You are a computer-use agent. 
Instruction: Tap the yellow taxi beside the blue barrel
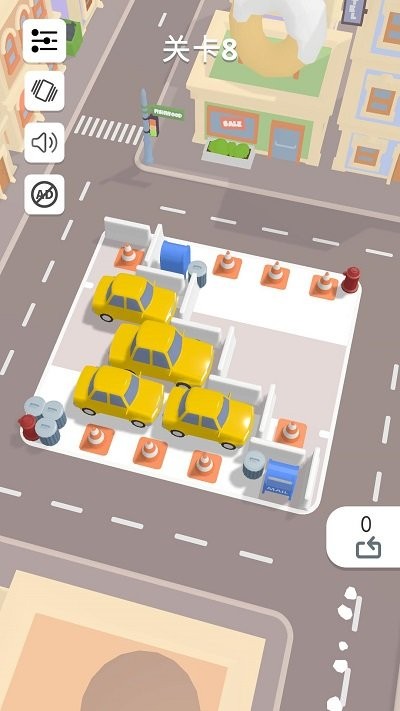(x=135, y=298)
